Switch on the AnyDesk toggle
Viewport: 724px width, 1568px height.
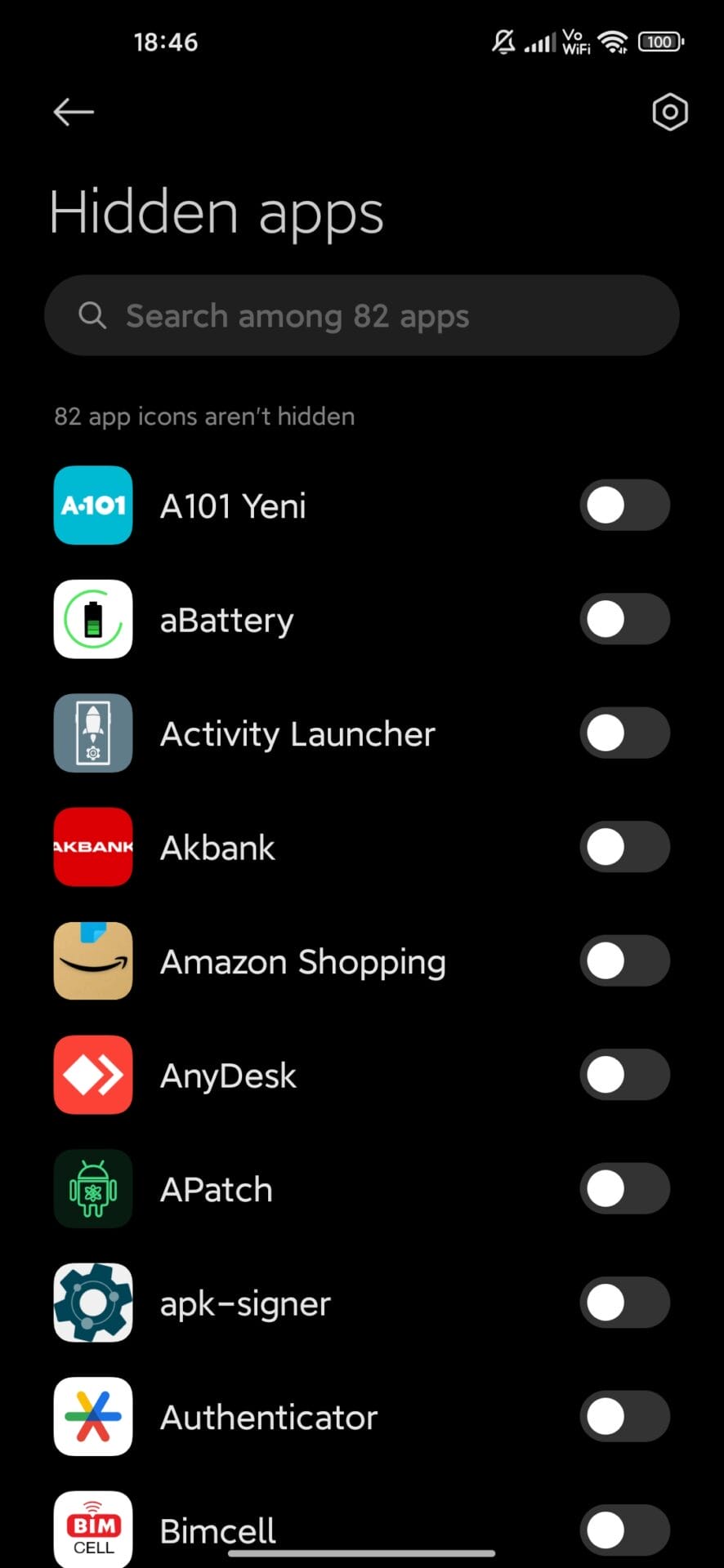click(624, 1076)
